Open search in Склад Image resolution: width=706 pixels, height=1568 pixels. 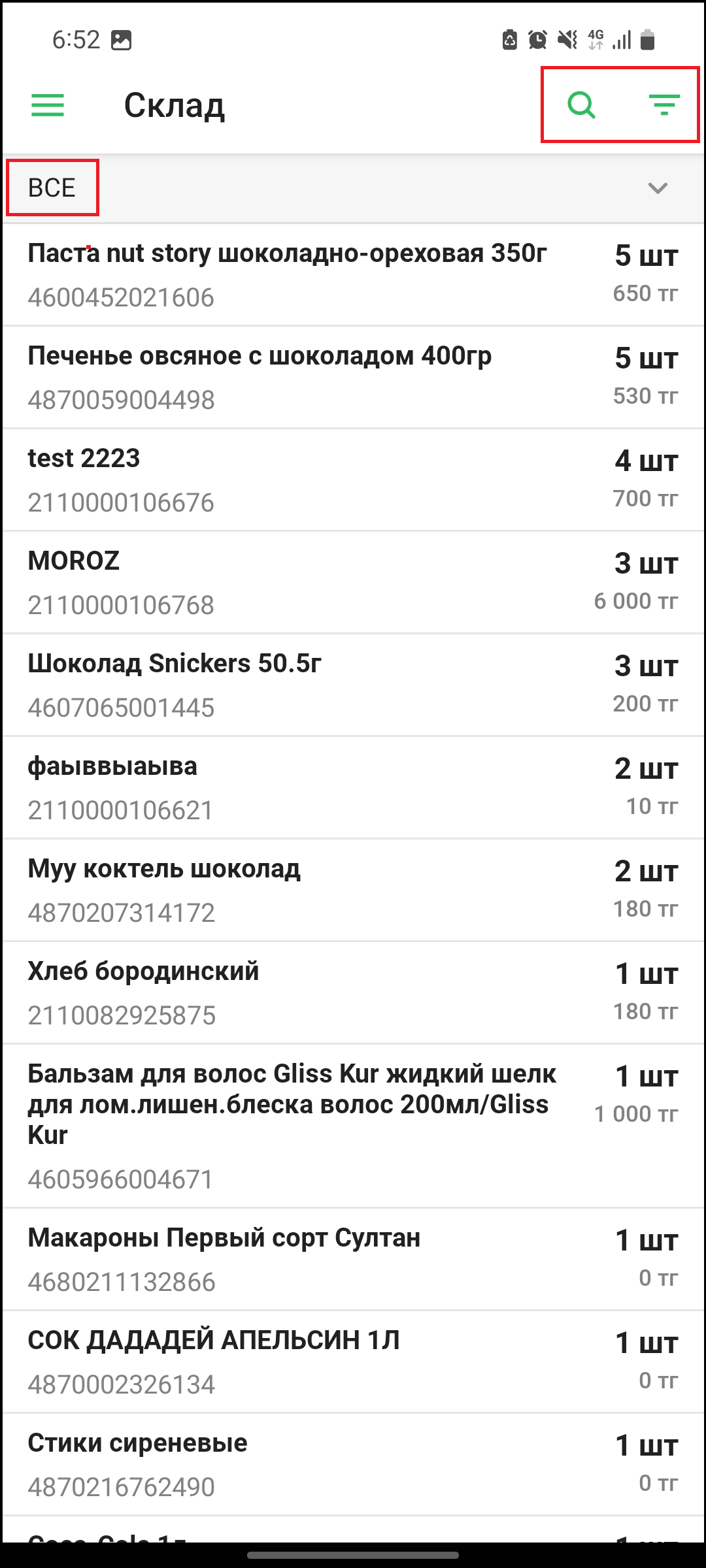[x=581, y=105]
